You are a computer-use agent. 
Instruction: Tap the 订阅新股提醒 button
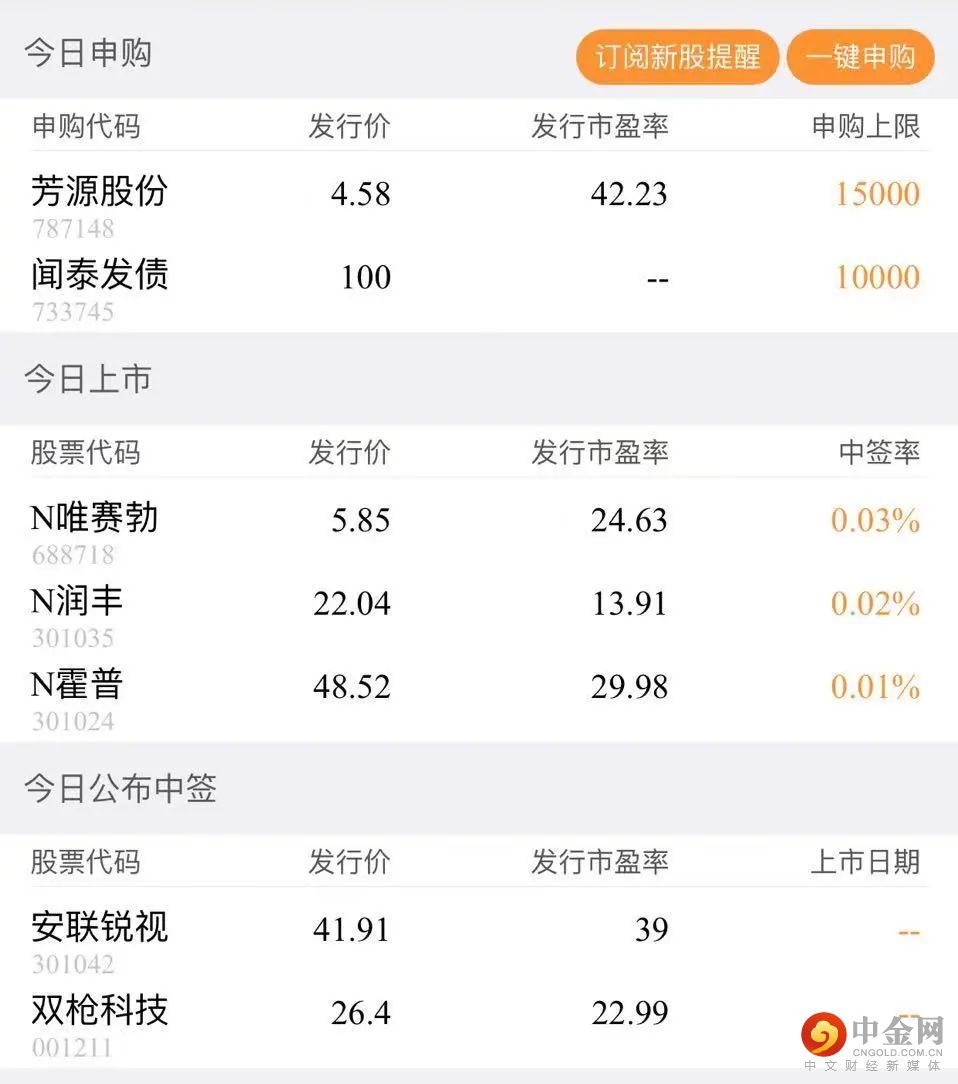677,57
